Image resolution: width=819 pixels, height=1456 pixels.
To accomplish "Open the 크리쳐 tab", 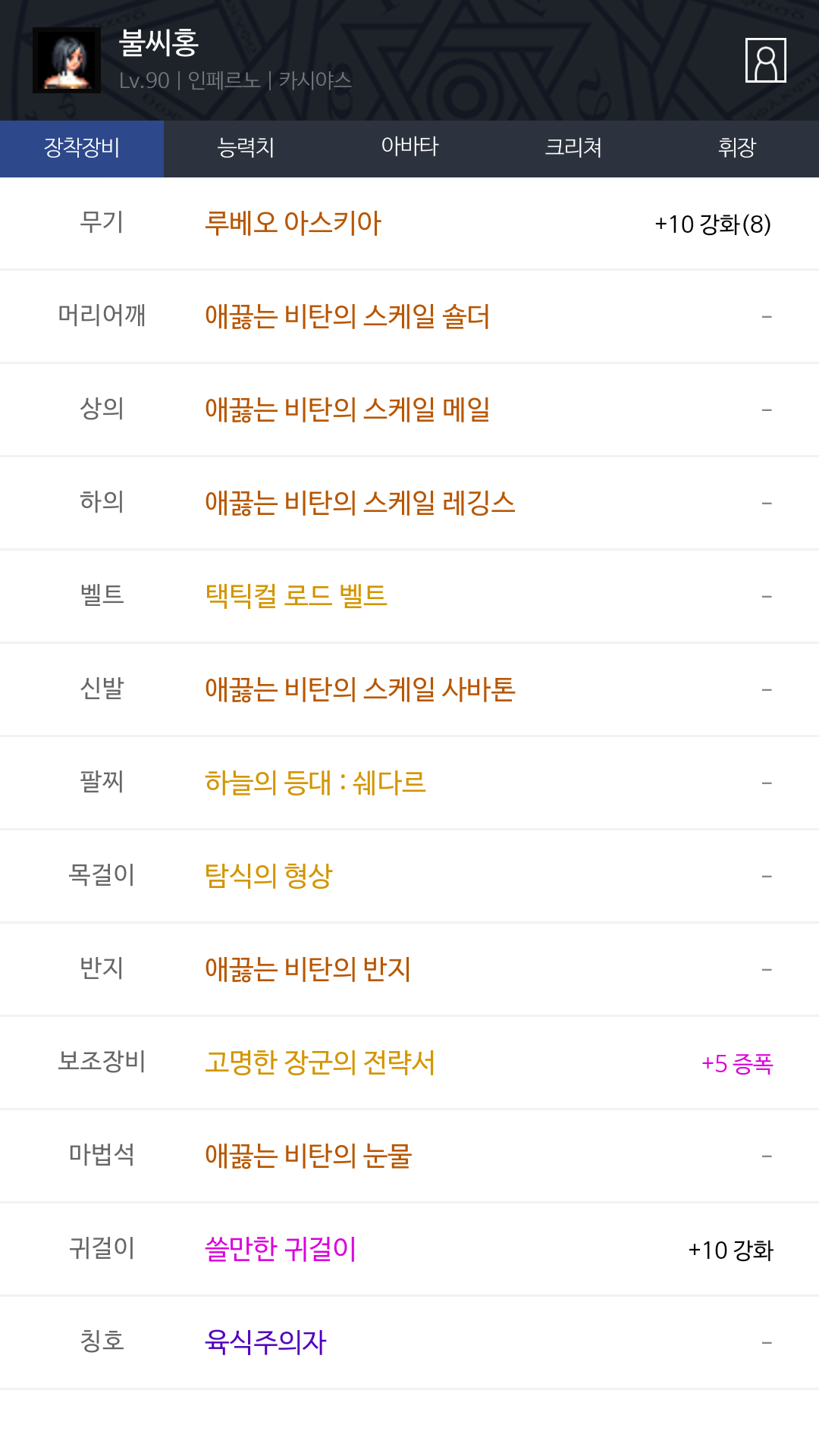I will [x=573, y=149].
